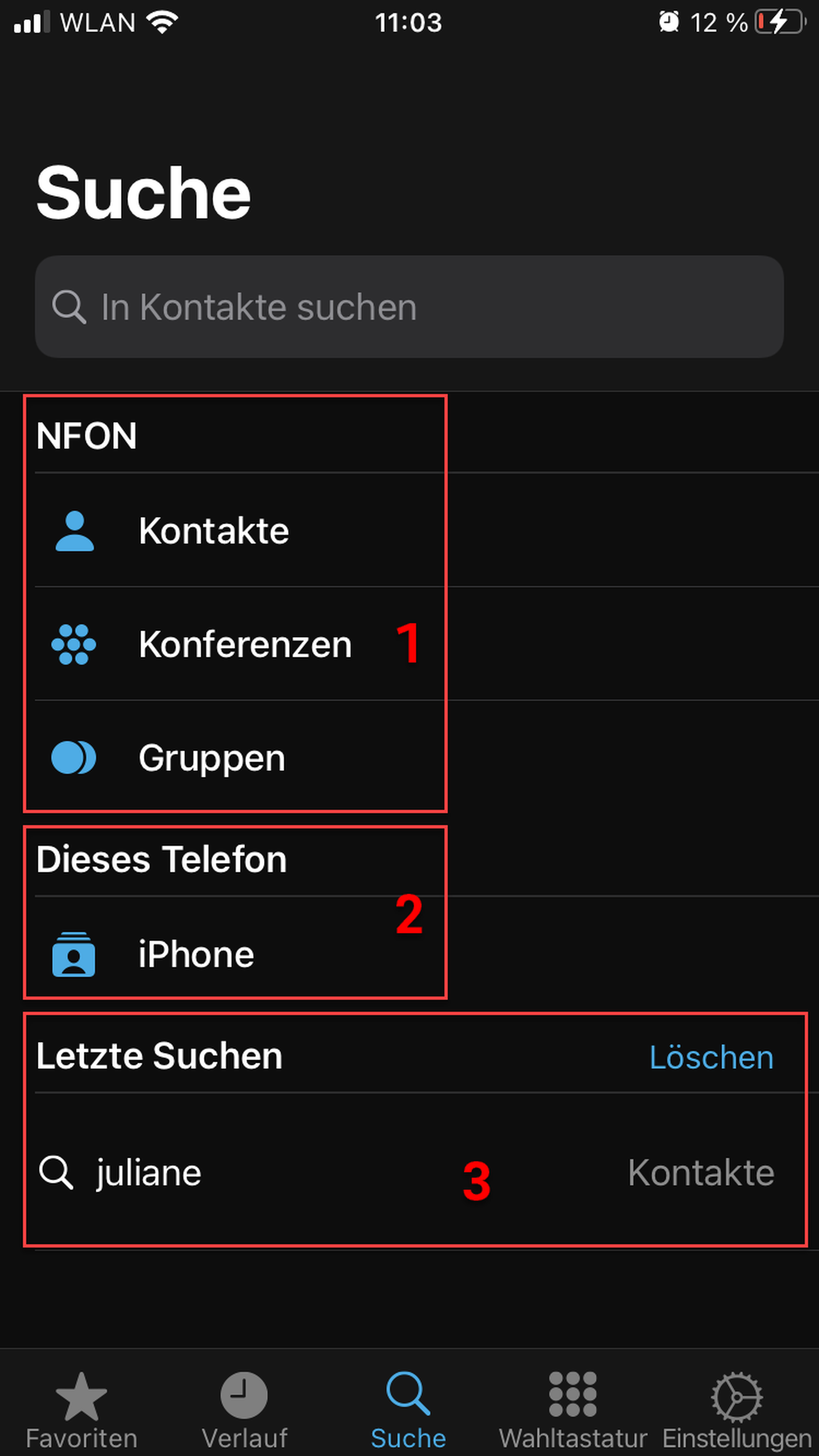Tap the 'In Kontakte suchen' search field
819x1456 pixels.
pos(409,307)
